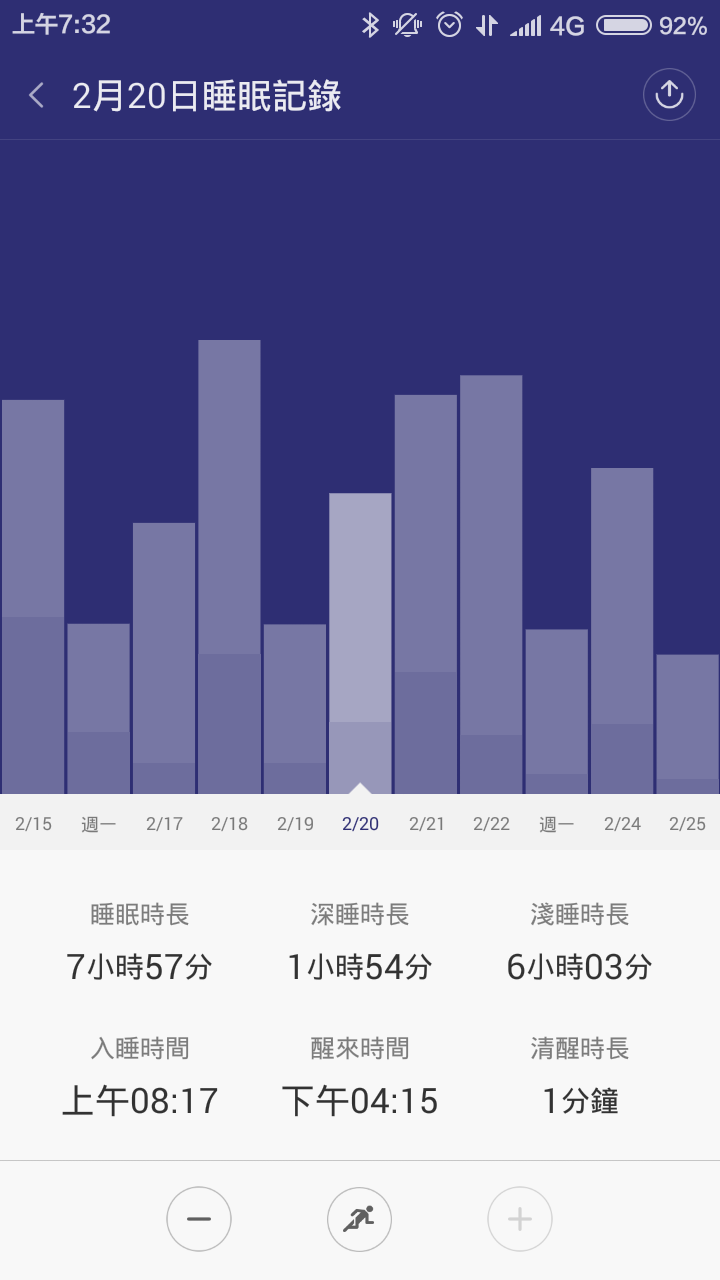Viewport: 720px width, 1280px height.
Task: Share the sleep record with upload icon
Action: click(x=668, y=95)
